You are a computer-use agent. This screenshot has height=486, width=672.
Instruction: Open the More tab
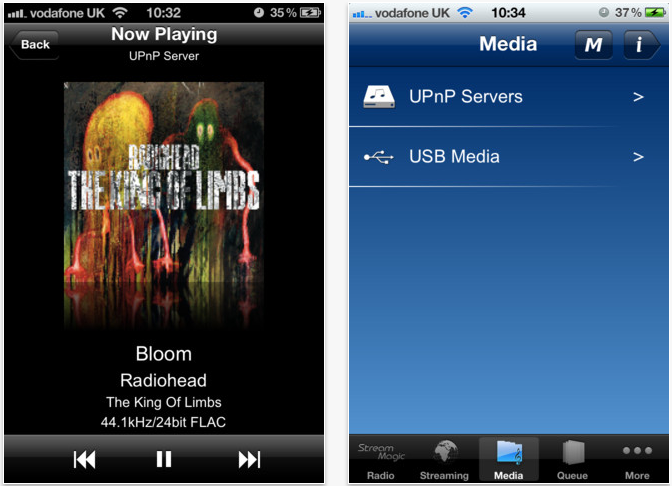(x=637, y=461)
